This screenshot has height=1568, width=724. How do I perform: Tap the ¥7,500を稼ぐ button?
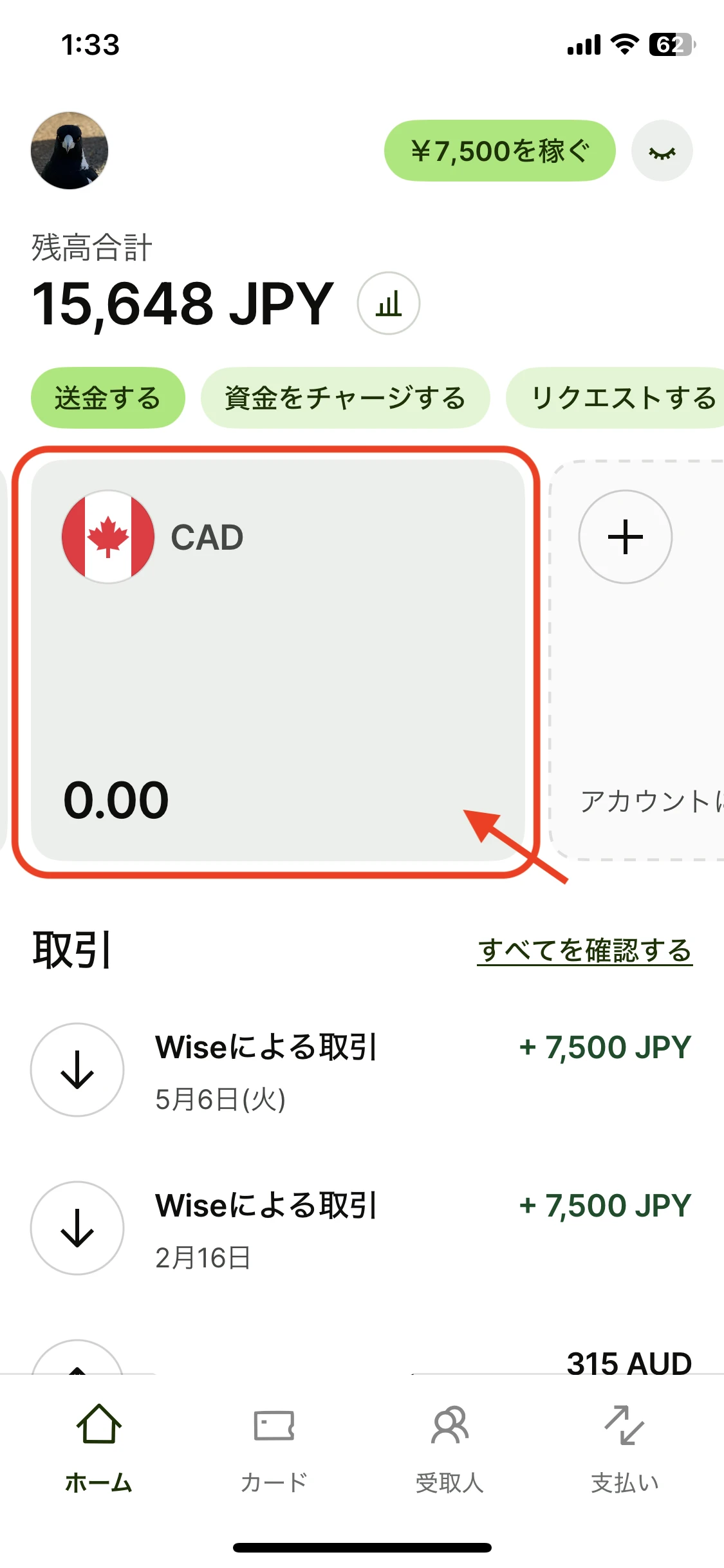pos(499,151)
